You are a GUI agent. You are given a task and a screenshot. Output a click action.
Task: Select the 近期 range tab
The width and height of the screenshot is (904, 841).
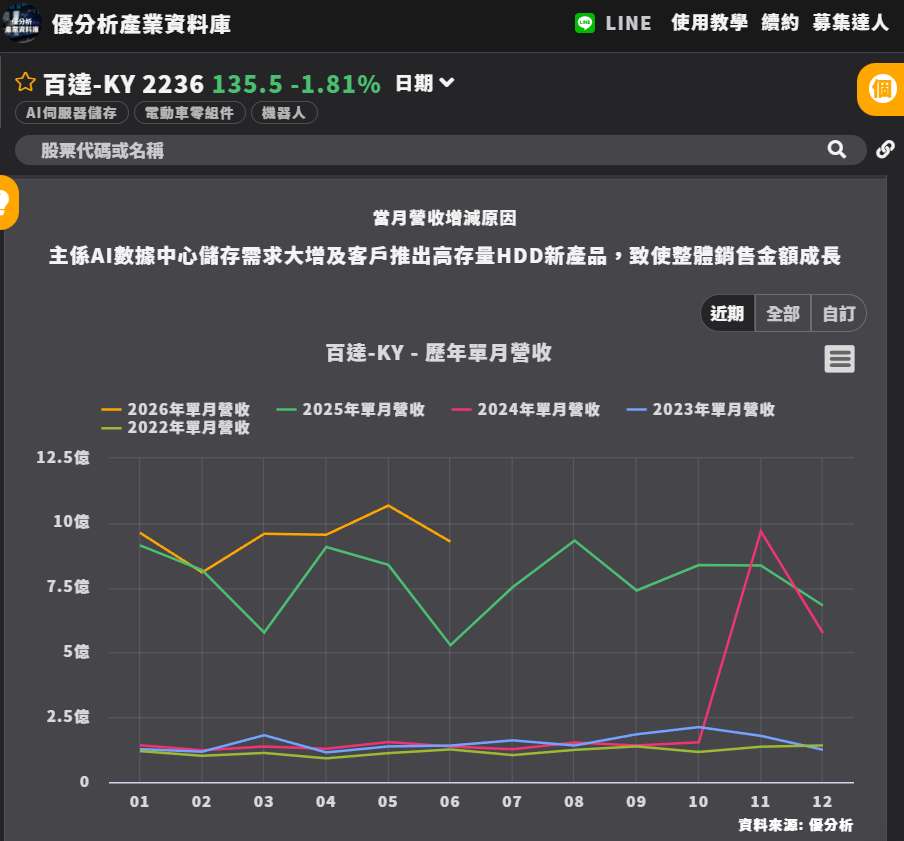pyautogui.click(x=727, y=314)
